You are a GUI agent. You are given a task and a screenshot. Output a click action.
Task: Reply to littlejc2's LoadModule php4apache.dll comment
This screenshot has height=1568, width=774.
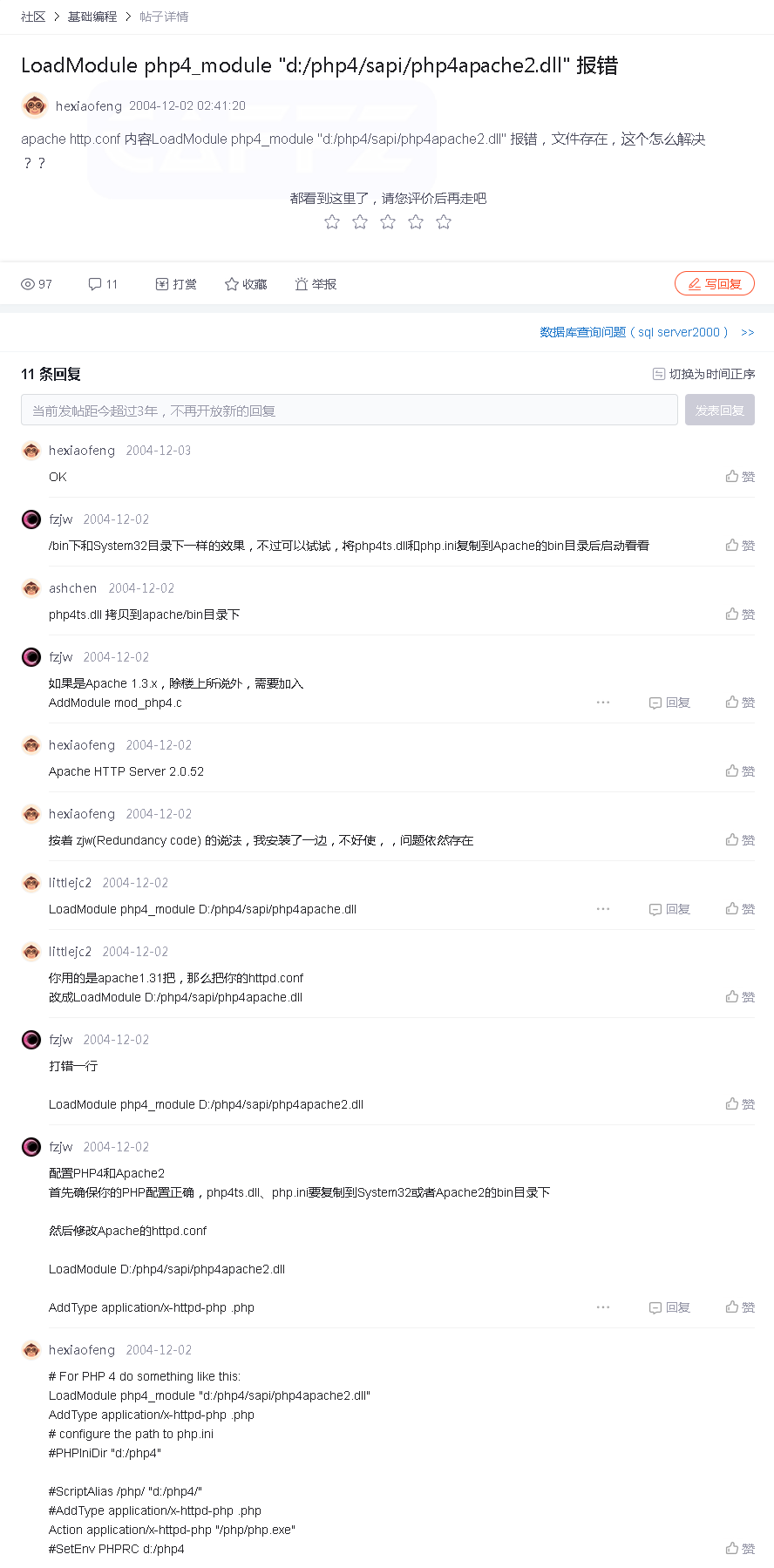tap(669, 909)
